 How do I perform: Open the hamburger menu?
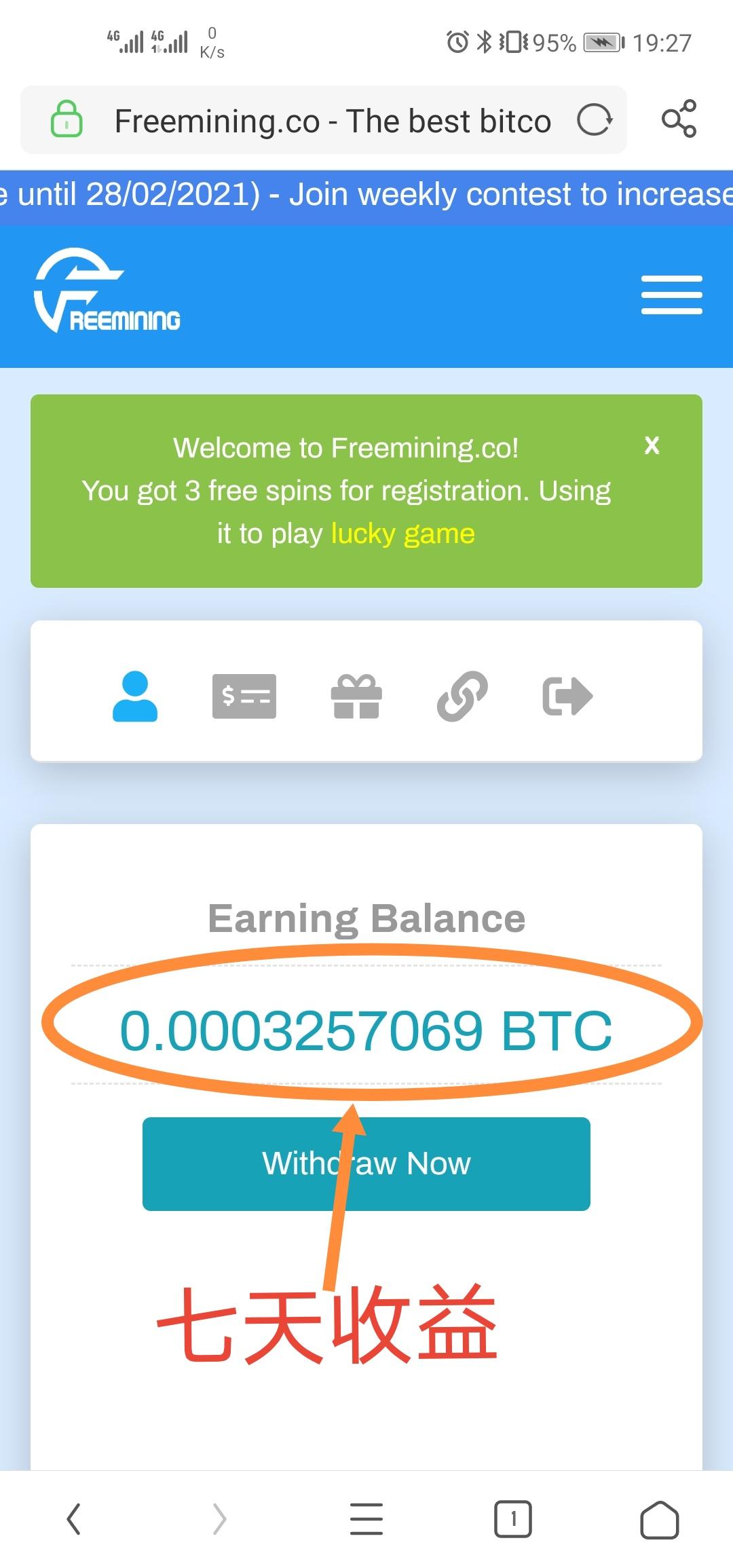pyautogui.click(x=671, y=295)
